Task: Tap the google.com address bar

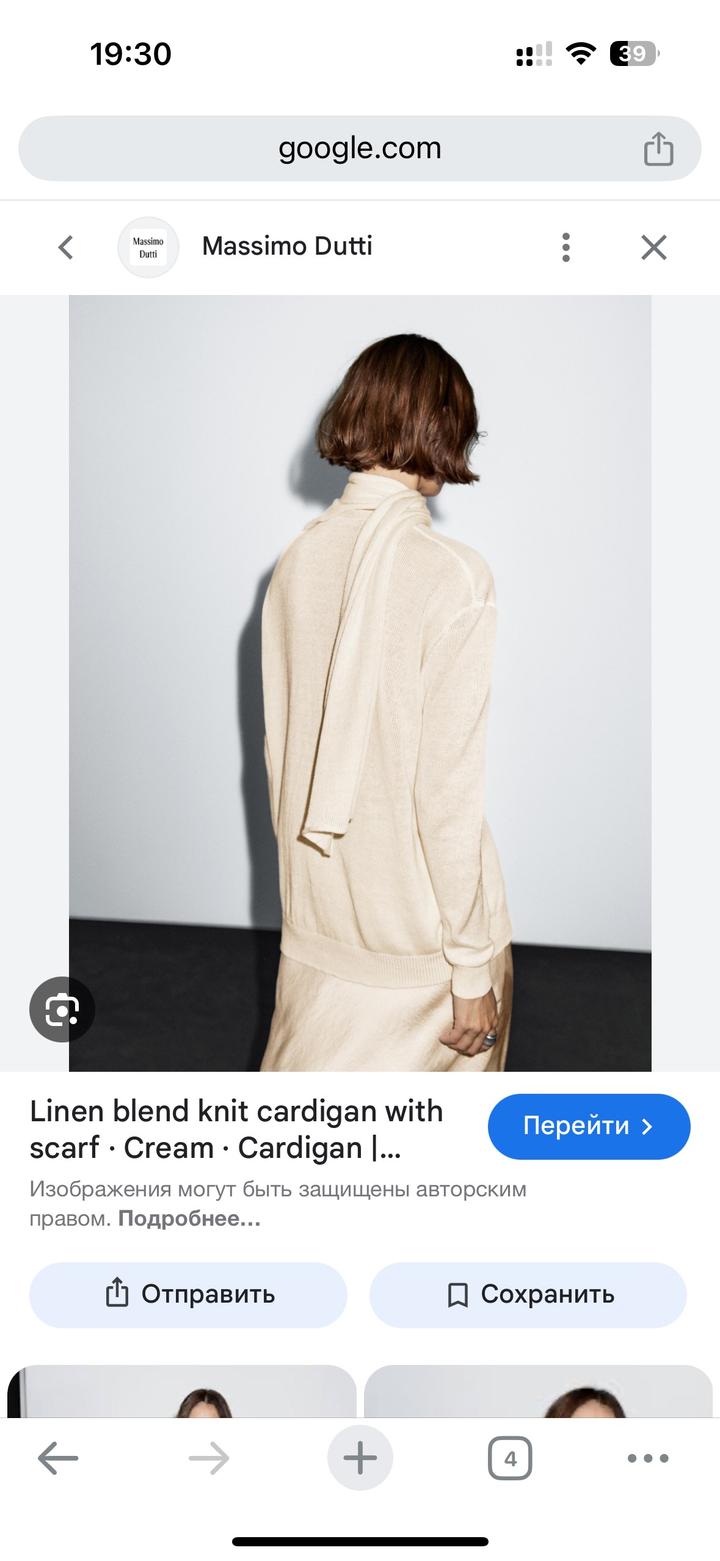Action: pos(360,147)
